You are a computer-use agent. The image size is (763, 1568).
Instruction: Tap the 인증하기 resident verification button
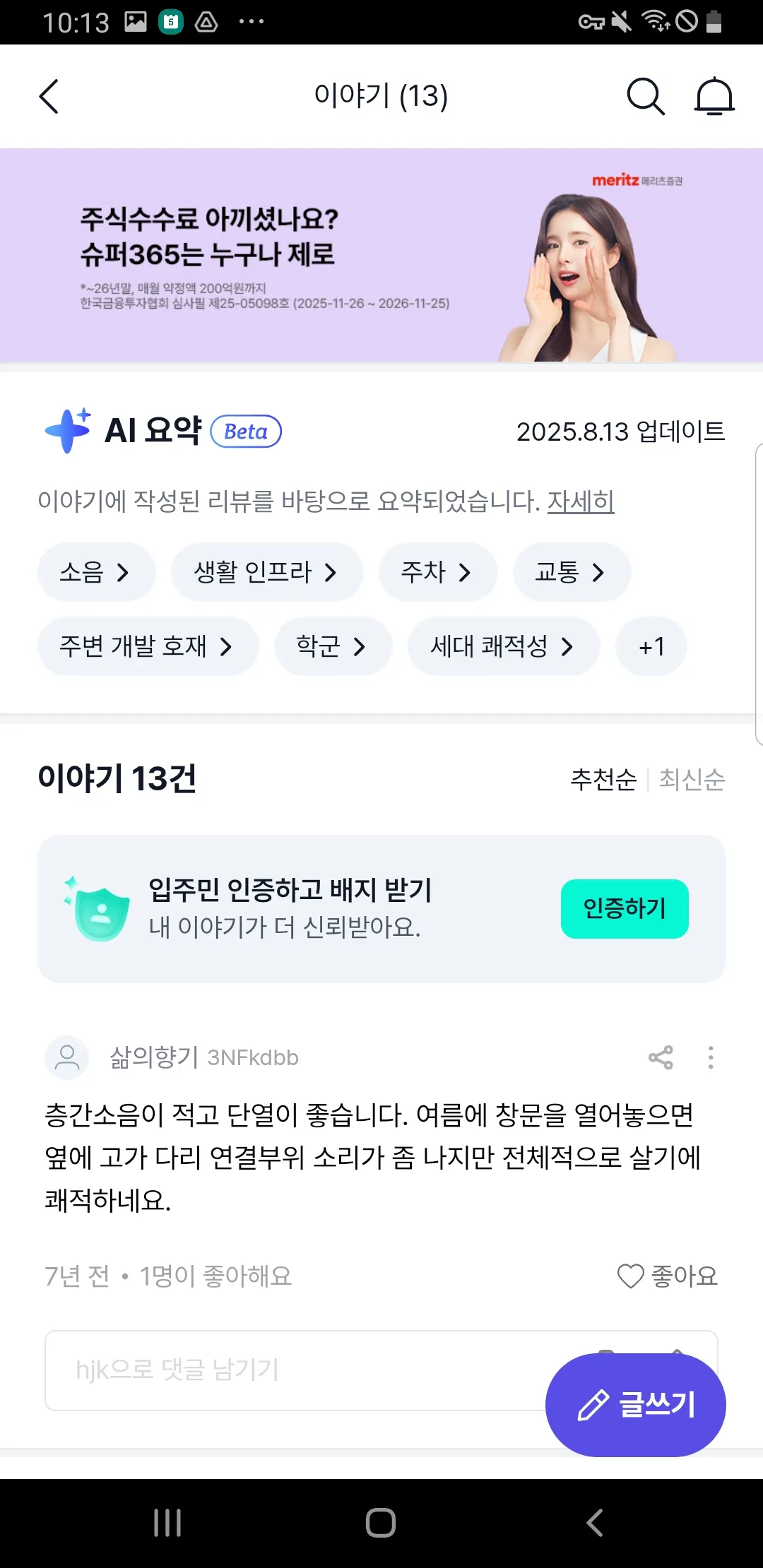[625, 908]
